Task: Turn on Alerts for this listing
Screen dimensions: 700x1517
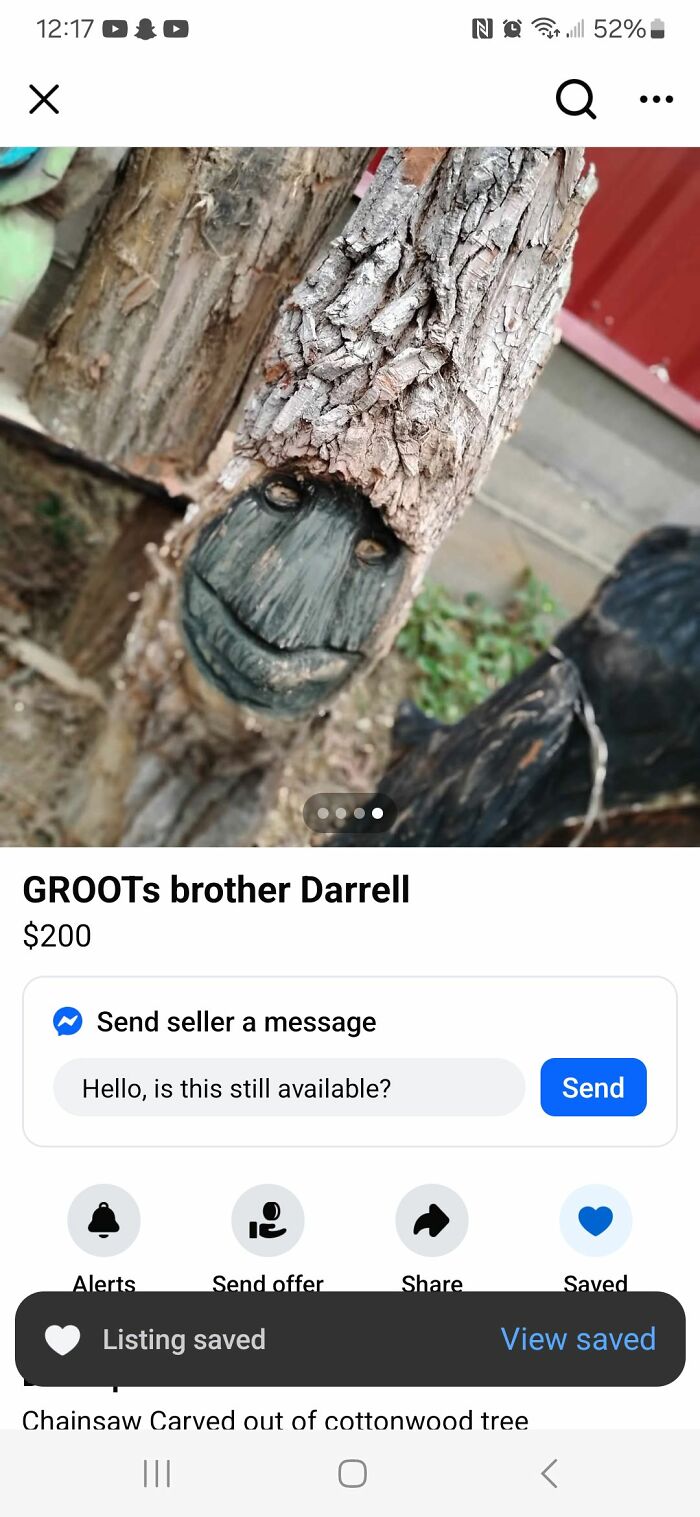Action: click(104, 1221)
